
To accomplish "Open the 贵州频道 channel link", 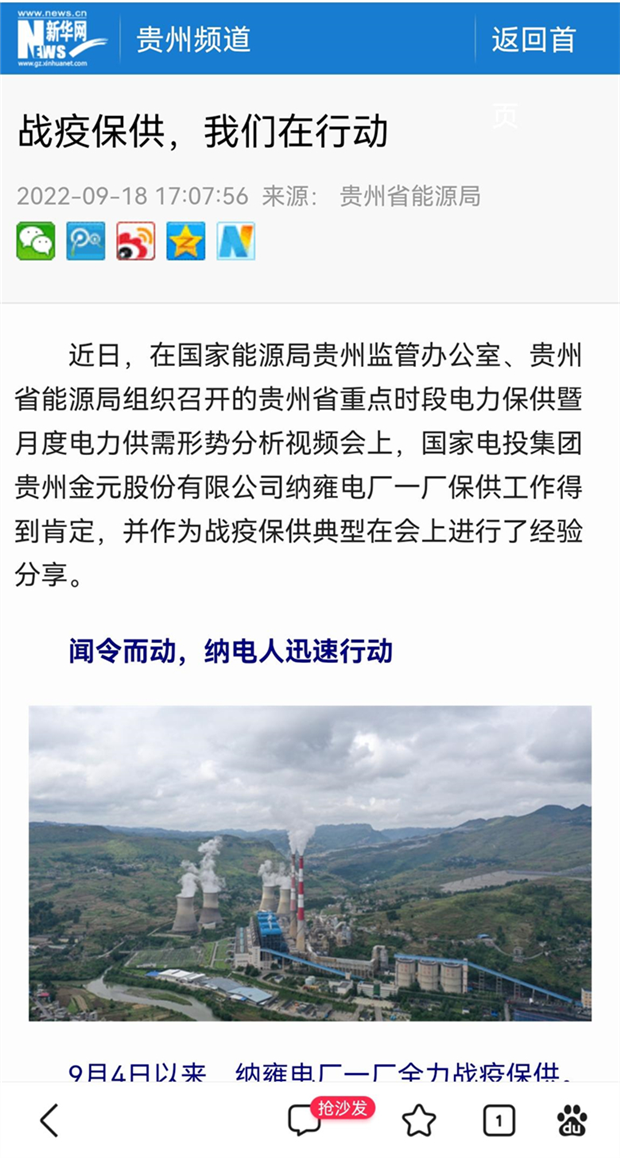I will [x=193, y=40].
